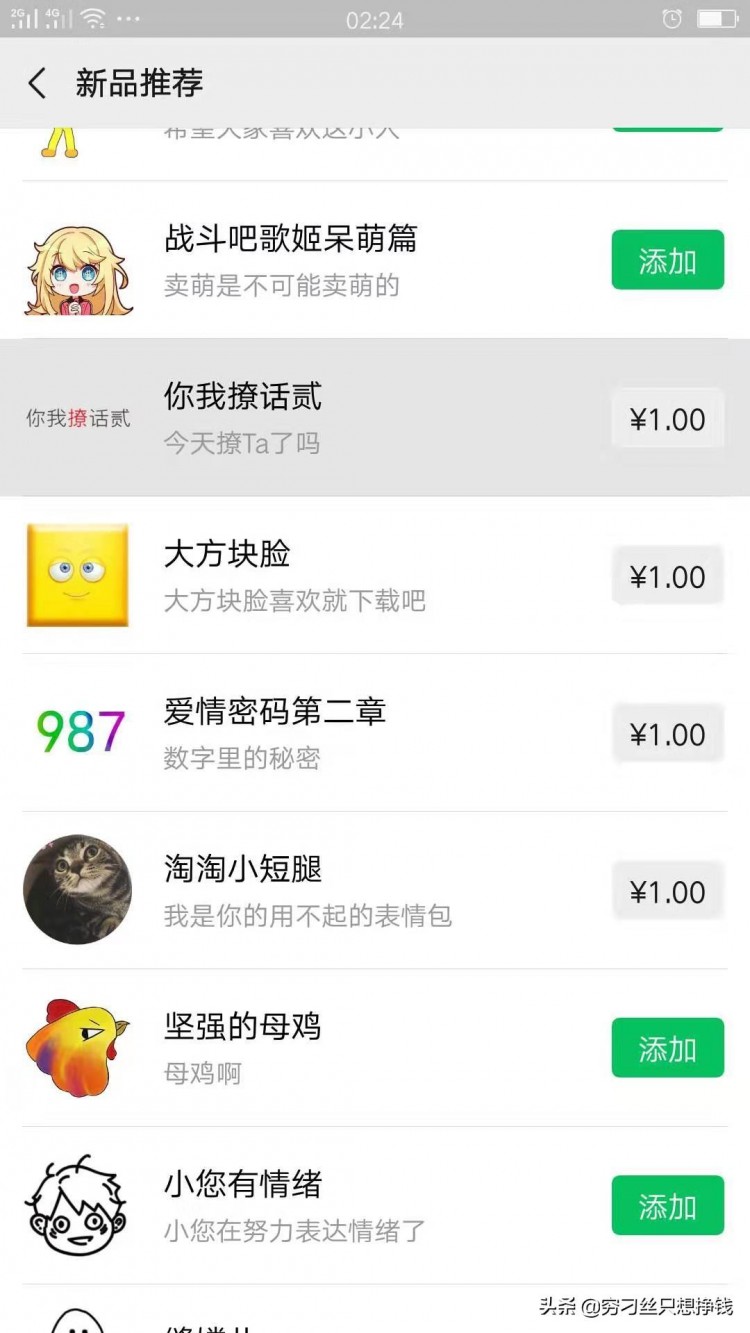This screenshot has width=750, height=1333.
Task: Open the 小您有情绪 cartoon boy thumbnail
Action: (x=77, y=1205)
